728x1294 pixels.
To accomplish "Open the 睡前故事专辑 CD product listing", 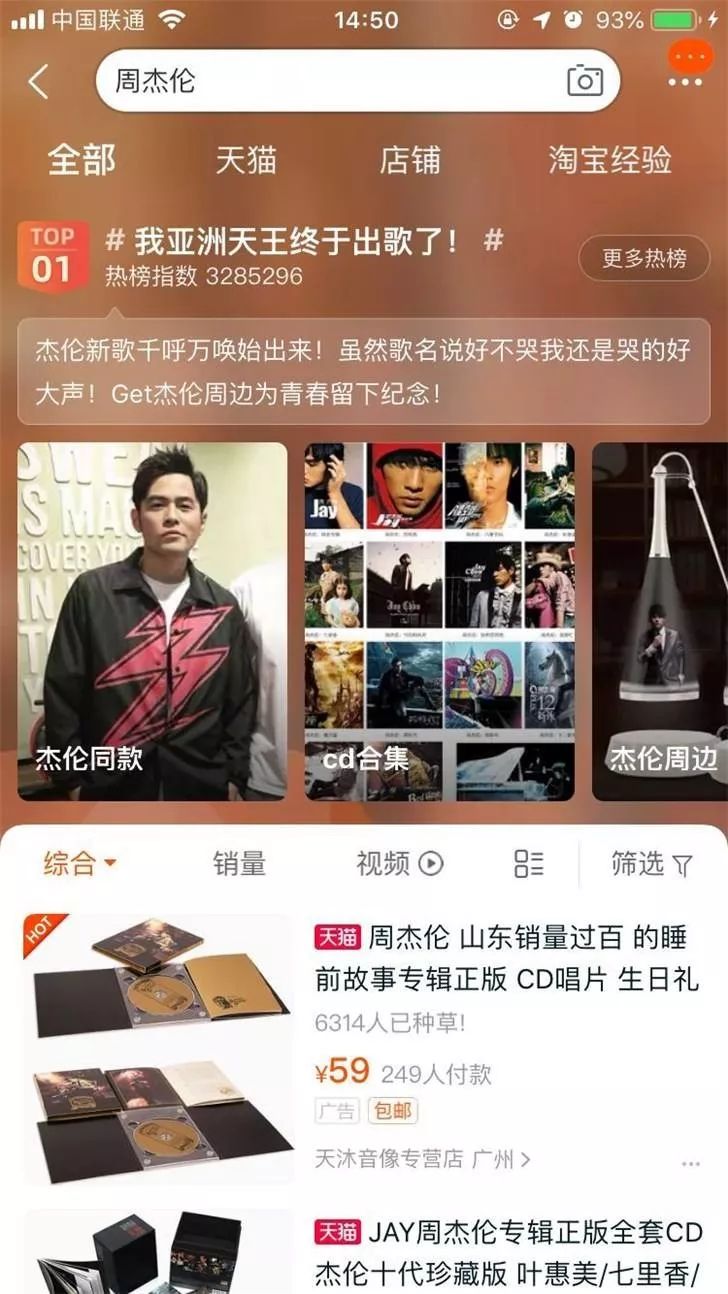I will point(506,958).
